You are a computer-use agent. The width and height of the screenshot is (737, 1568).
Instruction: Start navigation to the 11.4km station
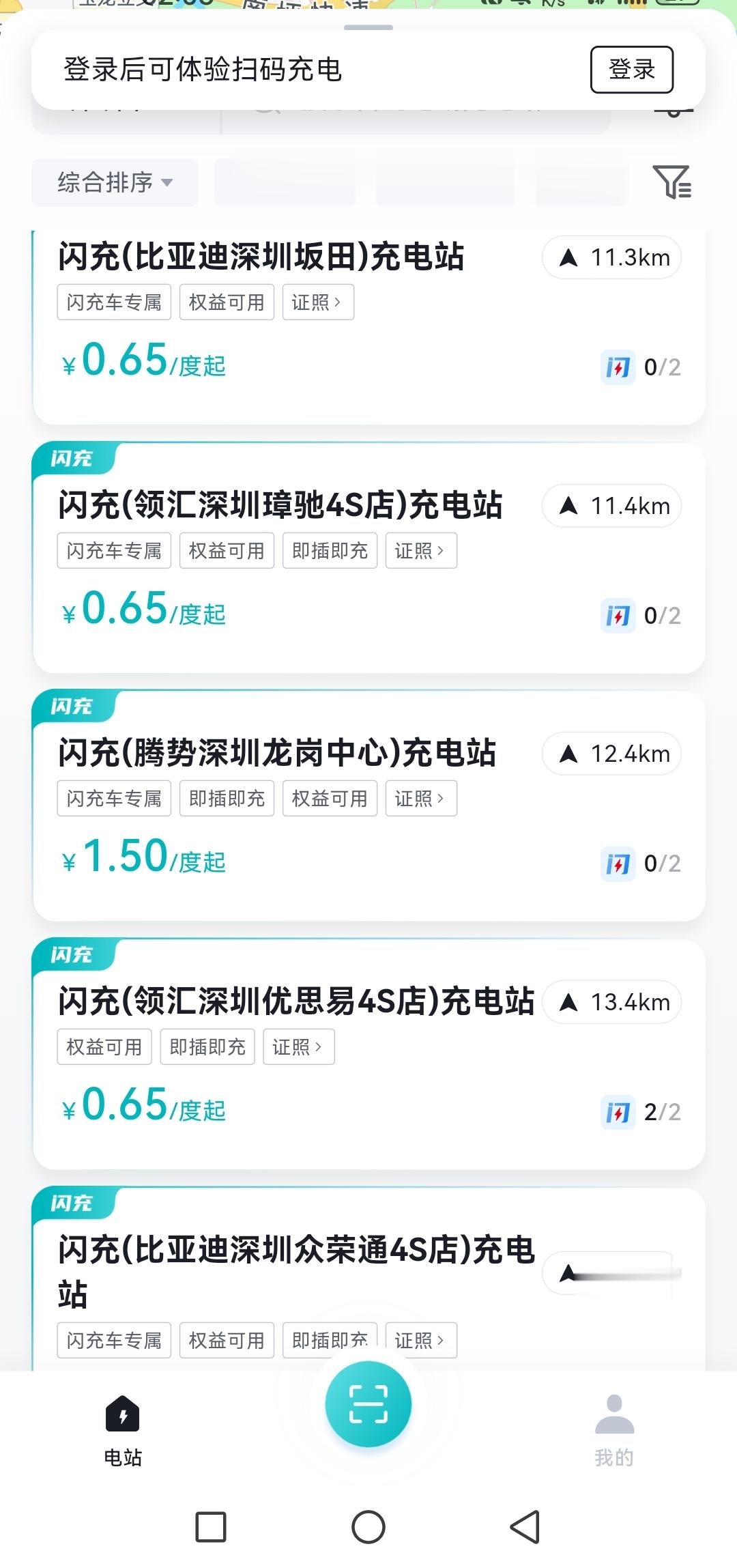pyautogui.click(x=611, y=507)
